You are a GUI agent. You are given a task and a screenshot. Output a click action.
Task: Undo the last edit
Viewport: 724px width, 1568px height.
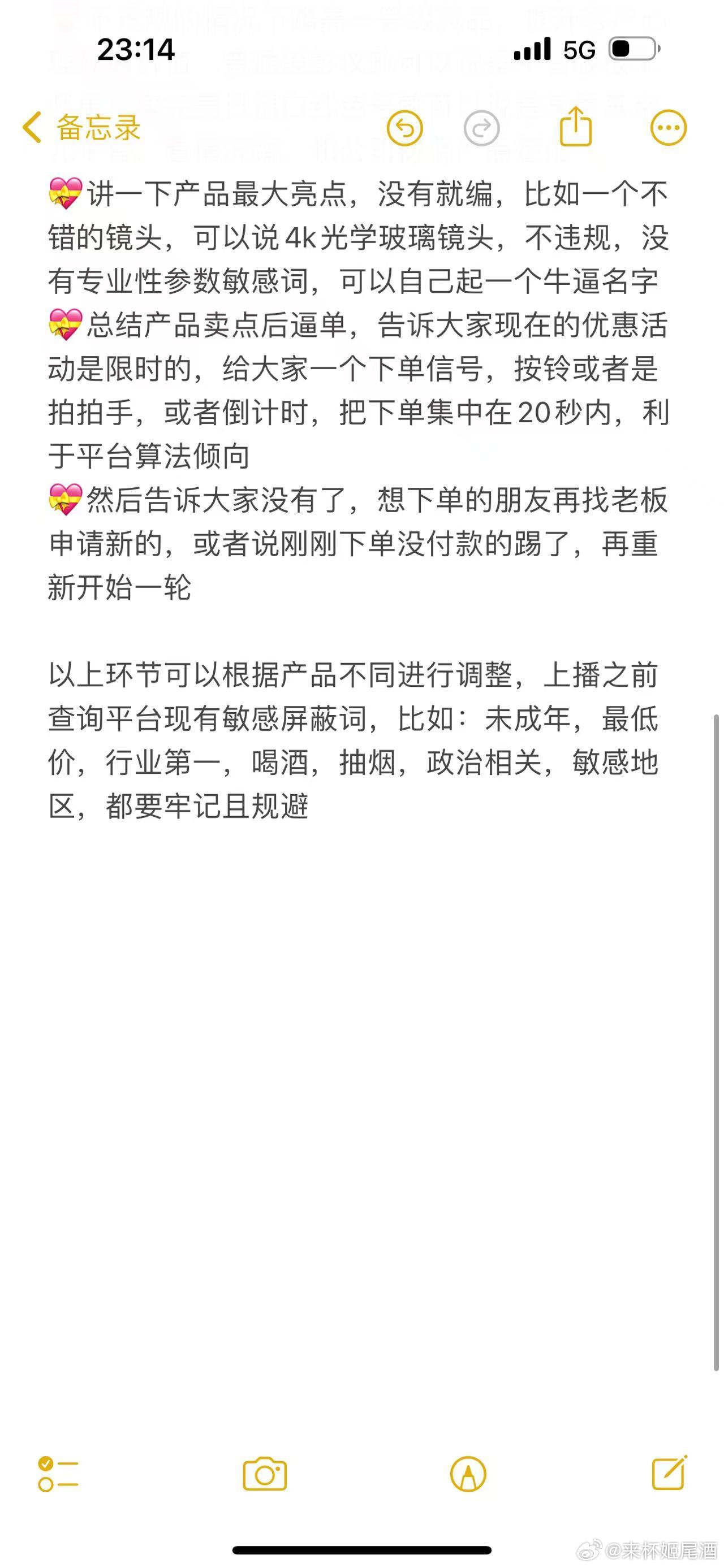click(405, 128)
